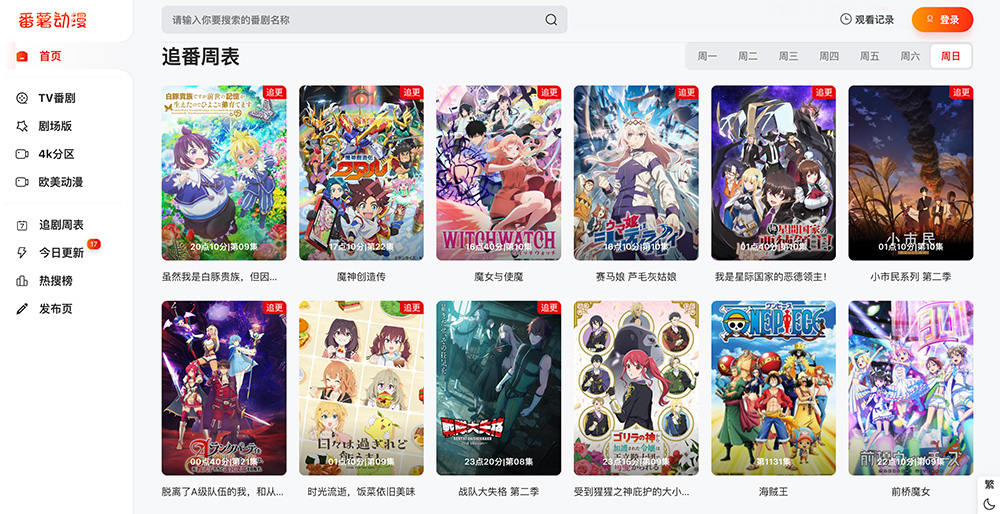Screen dimensions: 1000x514
Task: Tap the magnifier search icon
Action: click(x=551, y=20)
